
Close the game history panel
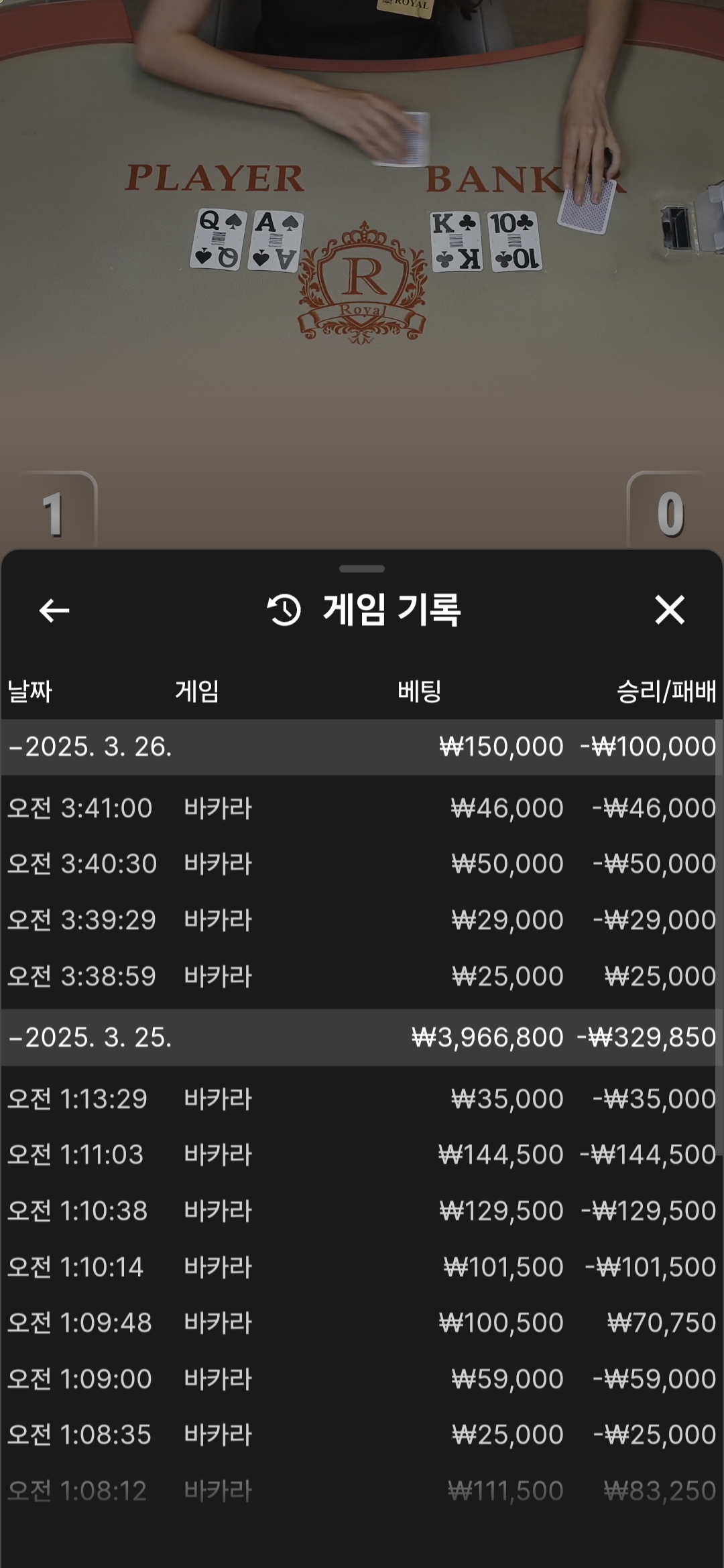669,610
